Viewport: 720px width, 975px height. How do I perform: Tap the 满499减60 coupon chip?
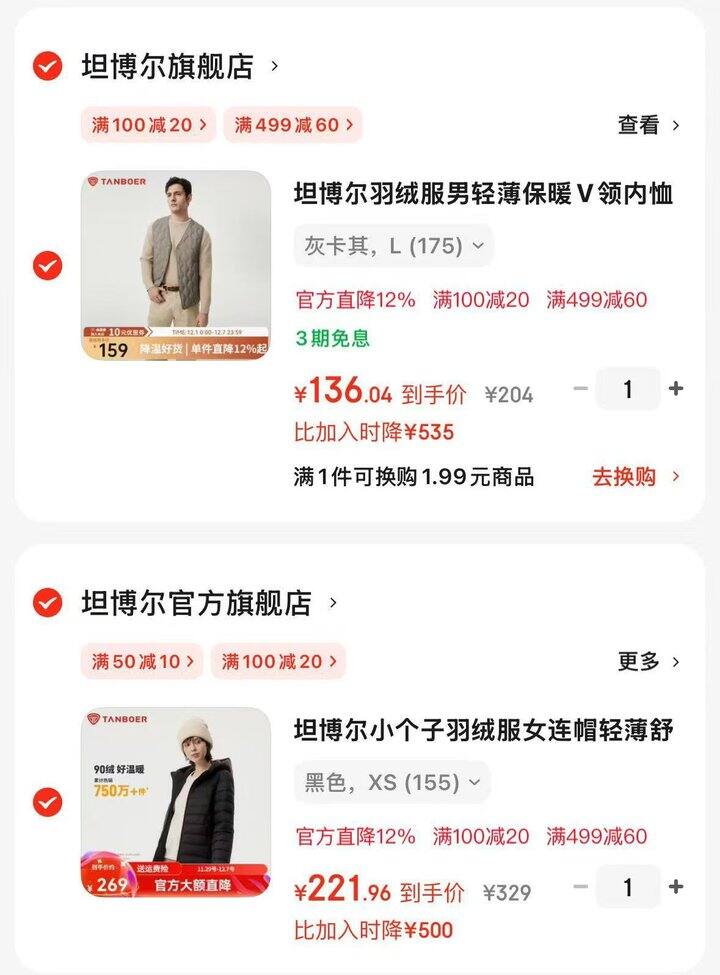pyautogui.click(x=292, y=125)
